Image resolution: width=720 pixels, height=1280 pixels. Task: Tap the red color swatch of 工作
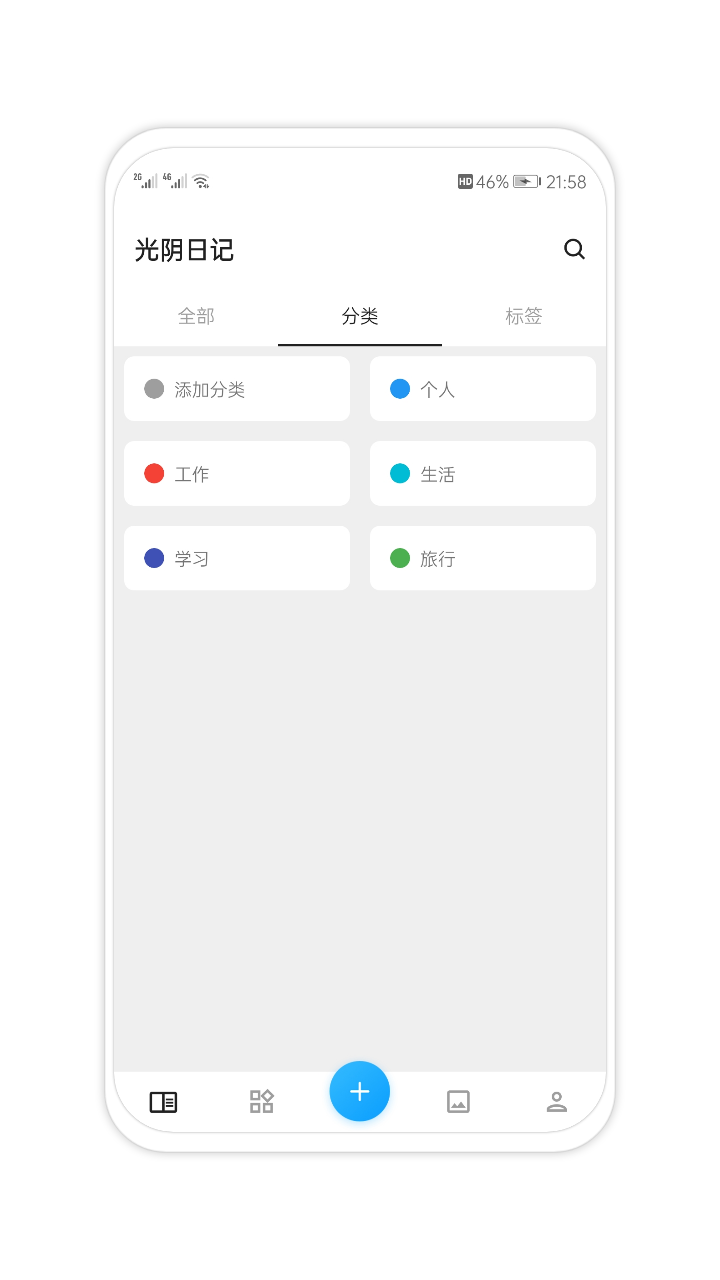pyautogui.click(x=154, y=473)
